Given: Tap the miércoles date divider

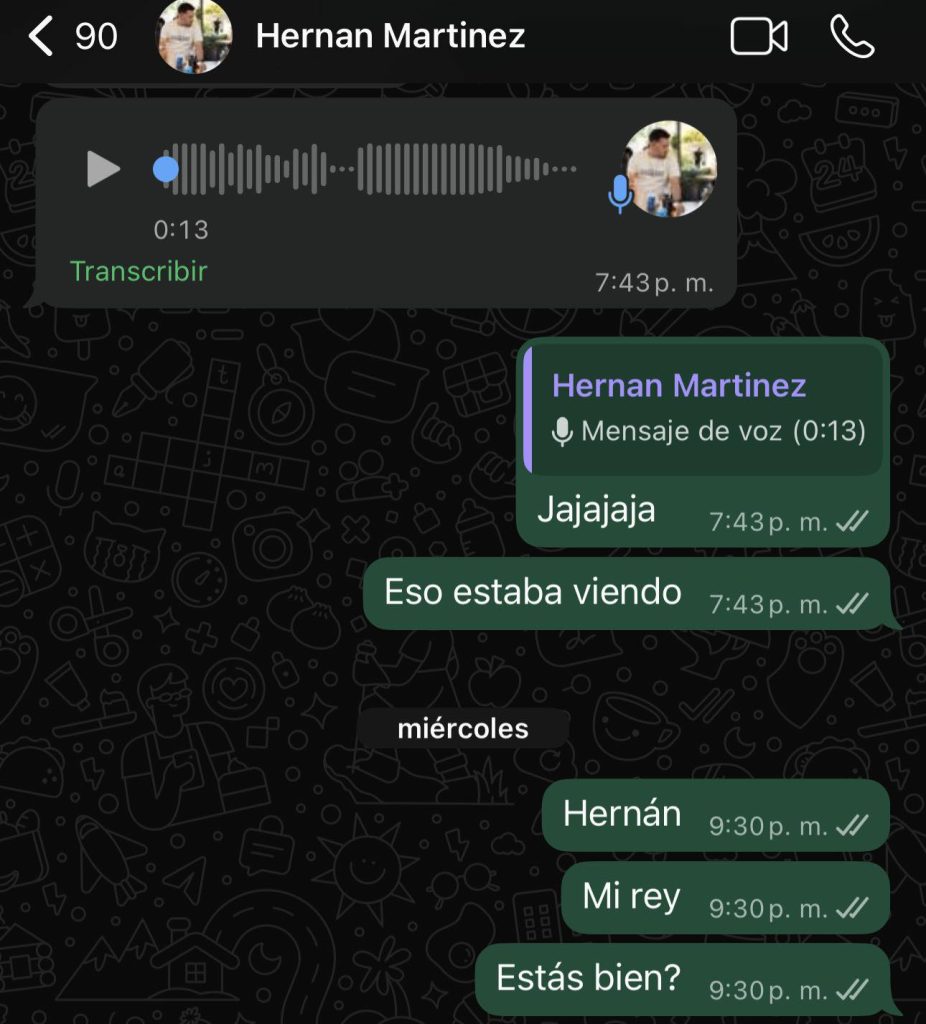Looking at the screenshot, I should click(x=463, y=728).
